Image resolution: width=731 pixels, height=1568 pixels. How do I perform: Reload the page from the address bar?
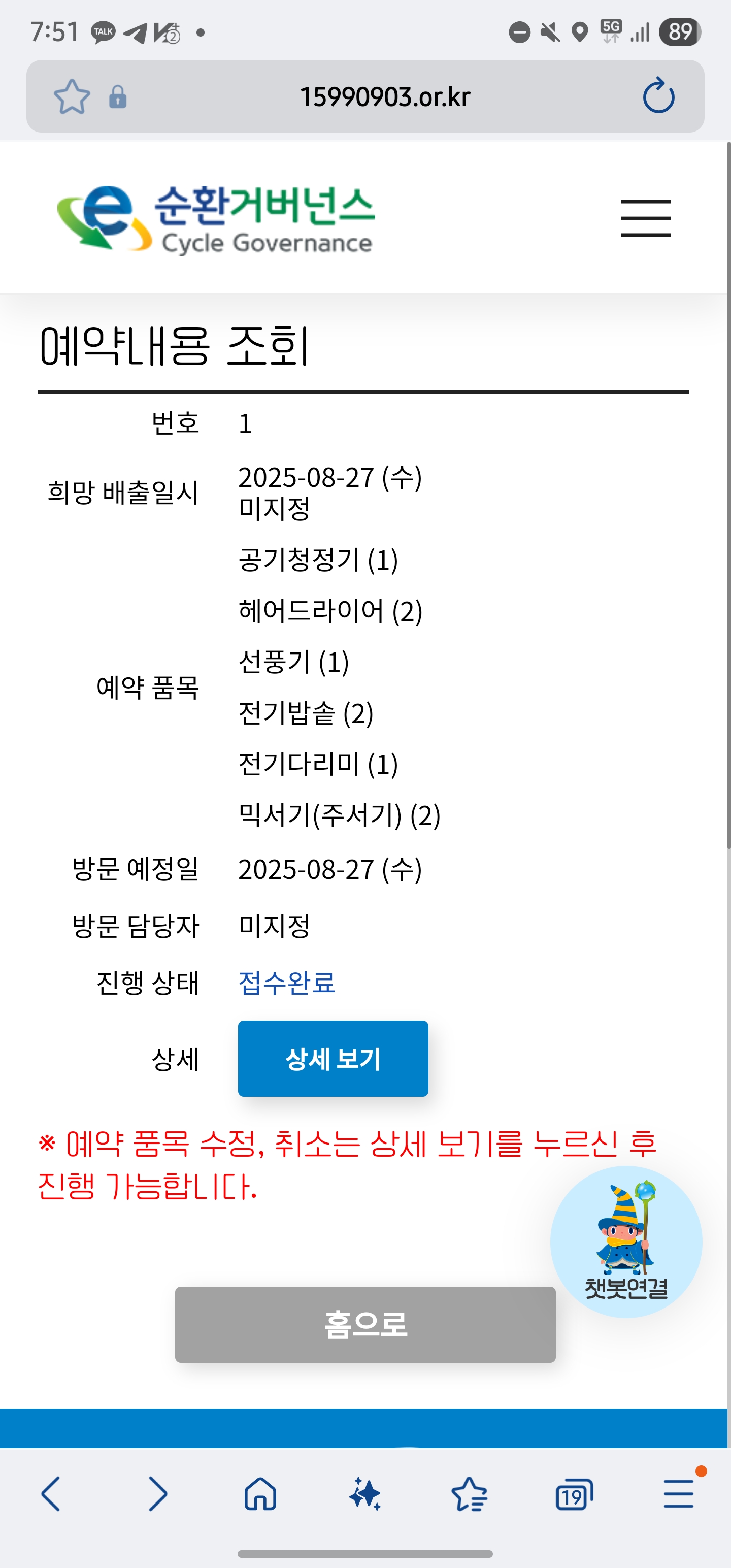(x=658, y=96)
